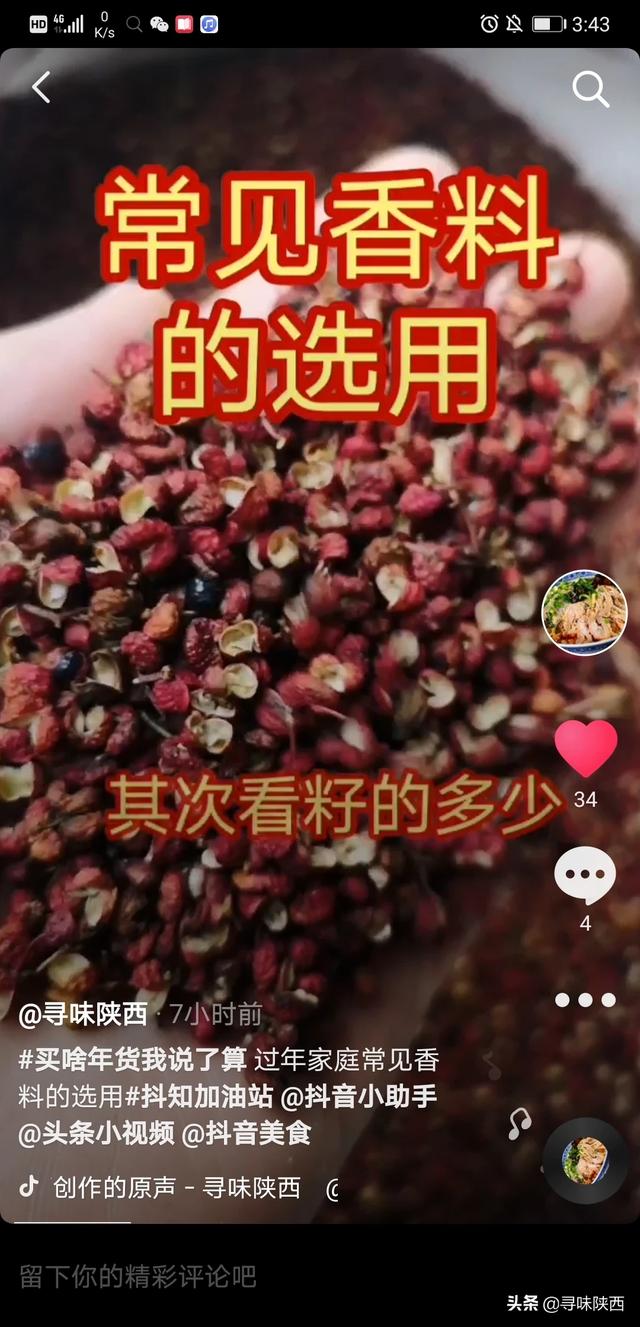This screenshot has height=1327, width=640.
Task: Open the three-dot more options menu
Action: click(585, 999)
